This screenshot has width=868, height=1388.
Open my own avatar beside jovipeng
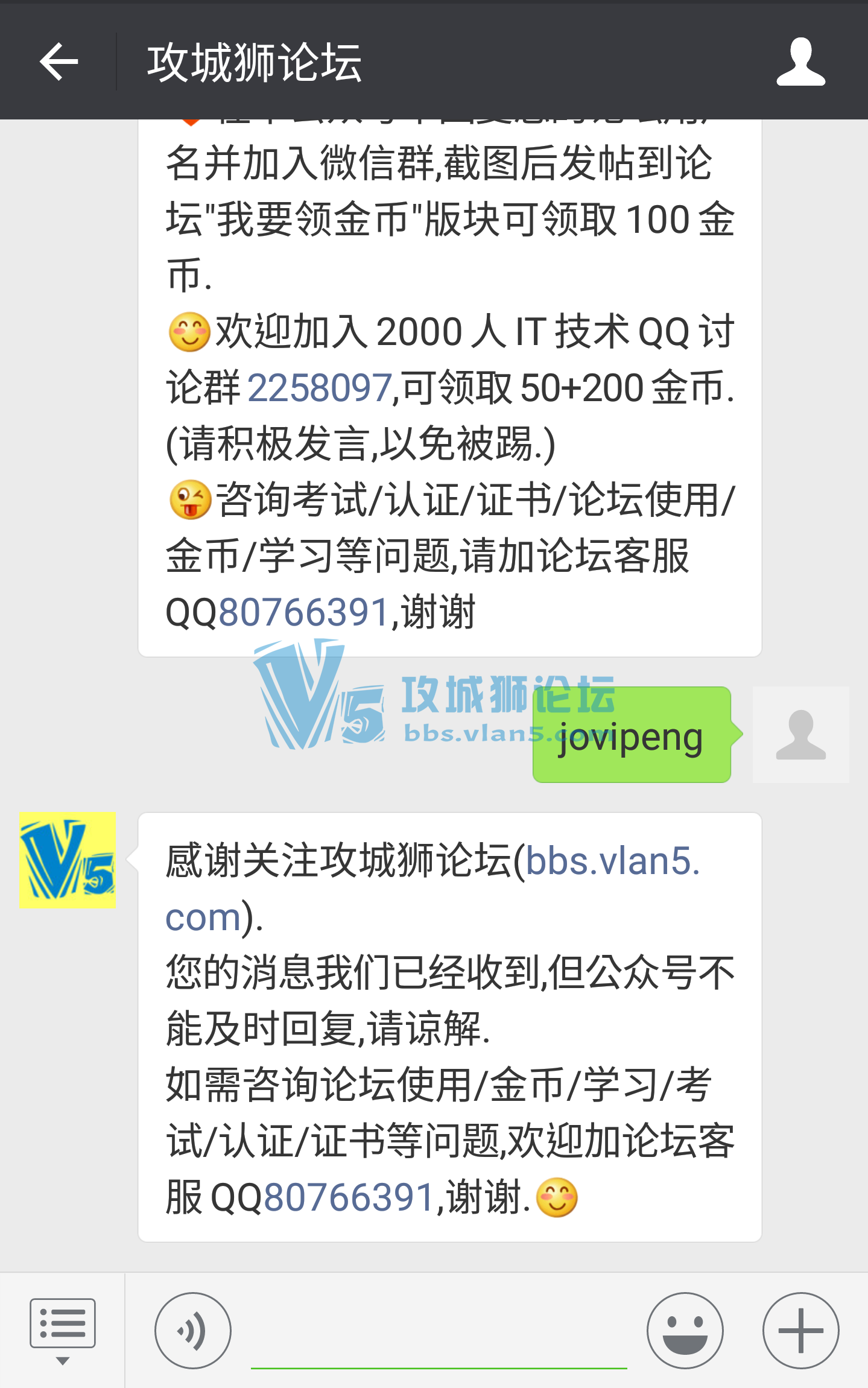click(800, 734)
